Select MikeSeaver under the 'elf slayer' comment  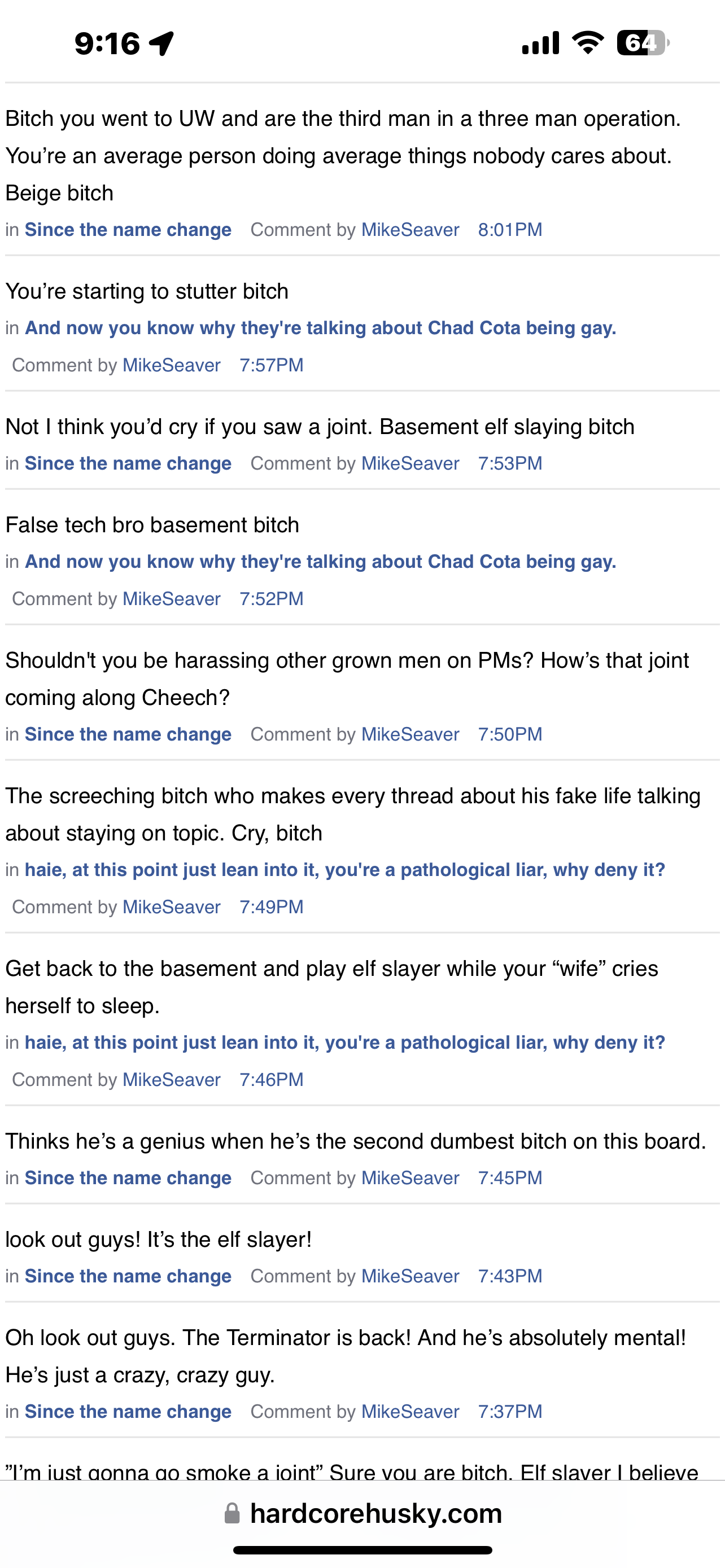tap(410, 1276)
